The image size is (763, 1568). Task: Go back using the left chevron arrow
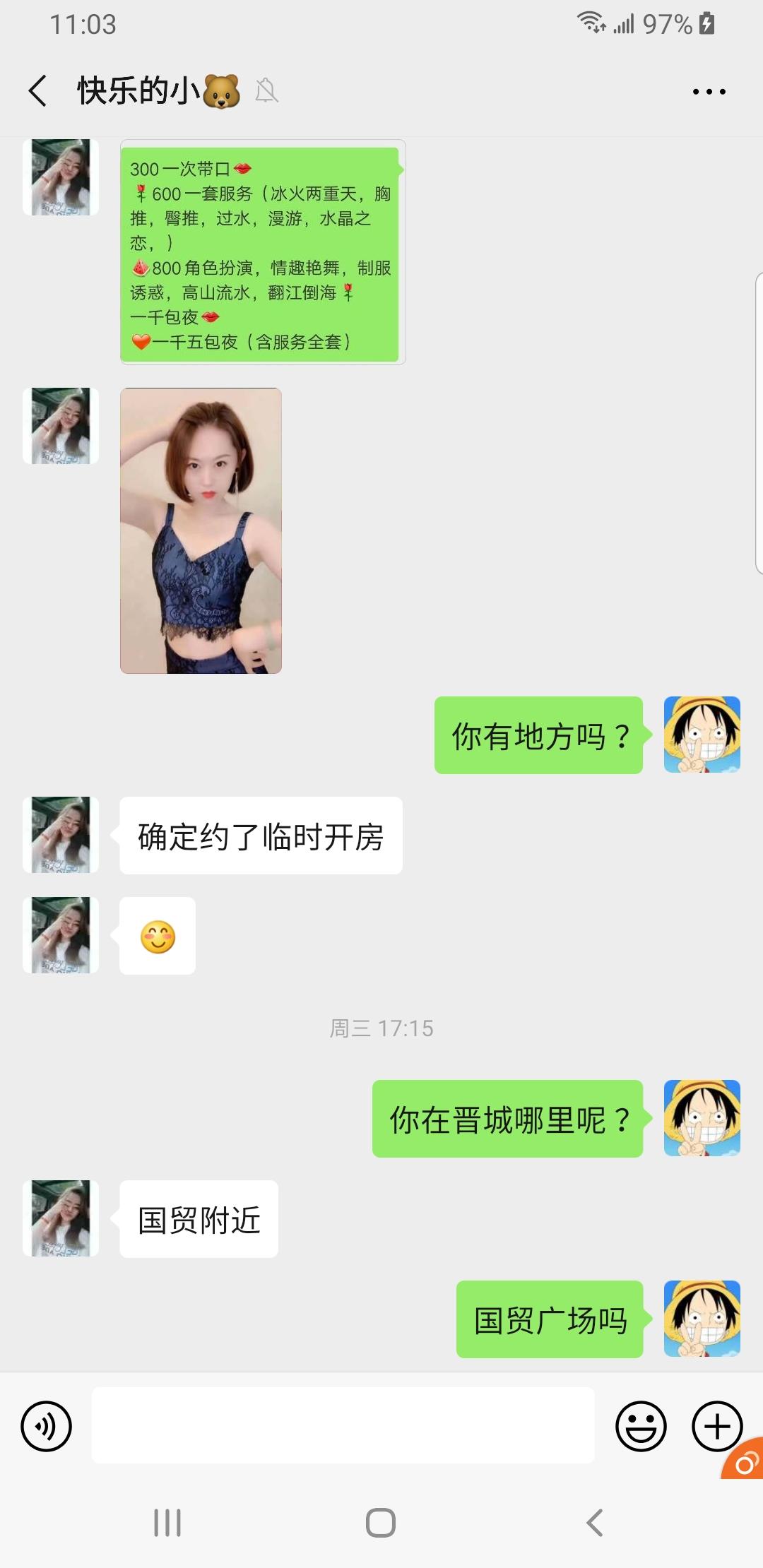37,92
